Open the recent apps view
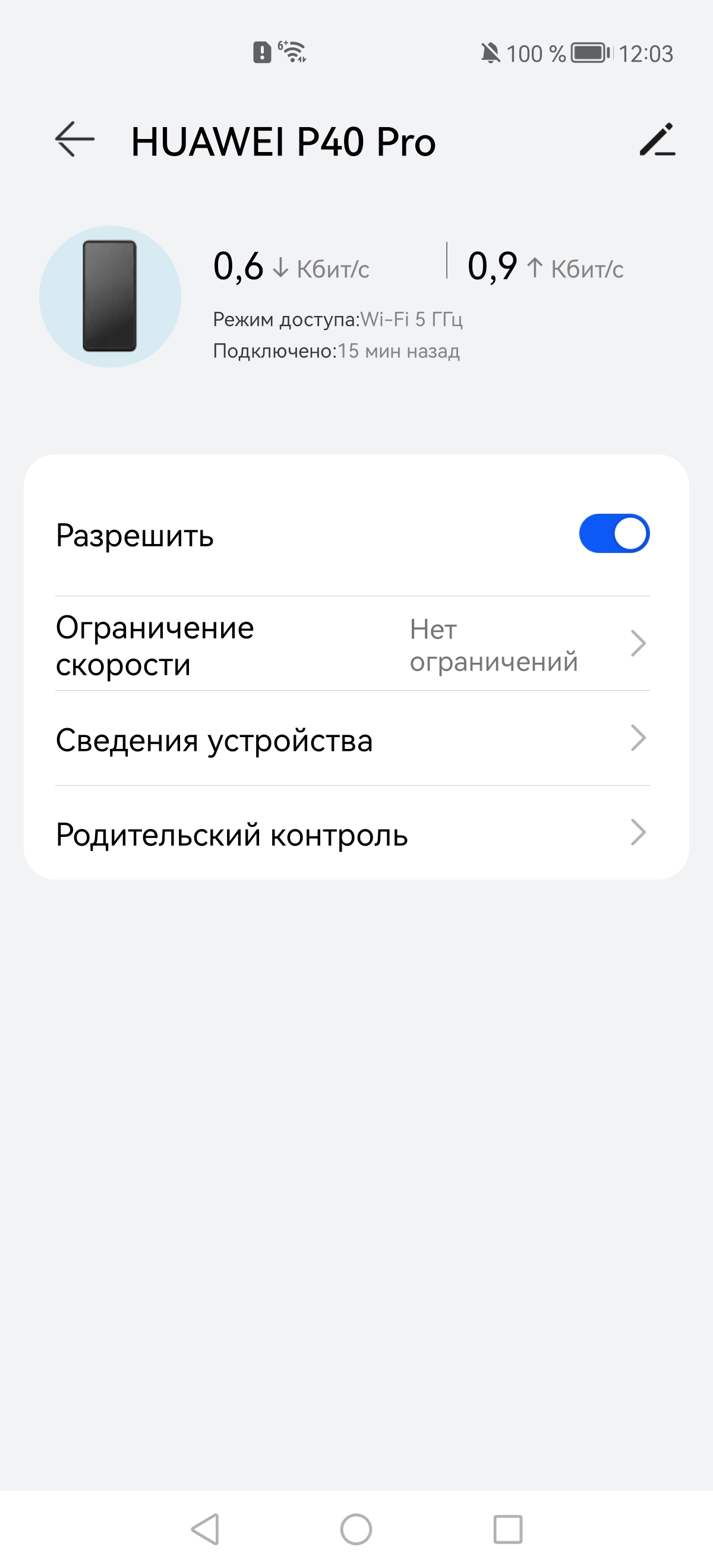 pos(507,1529)
